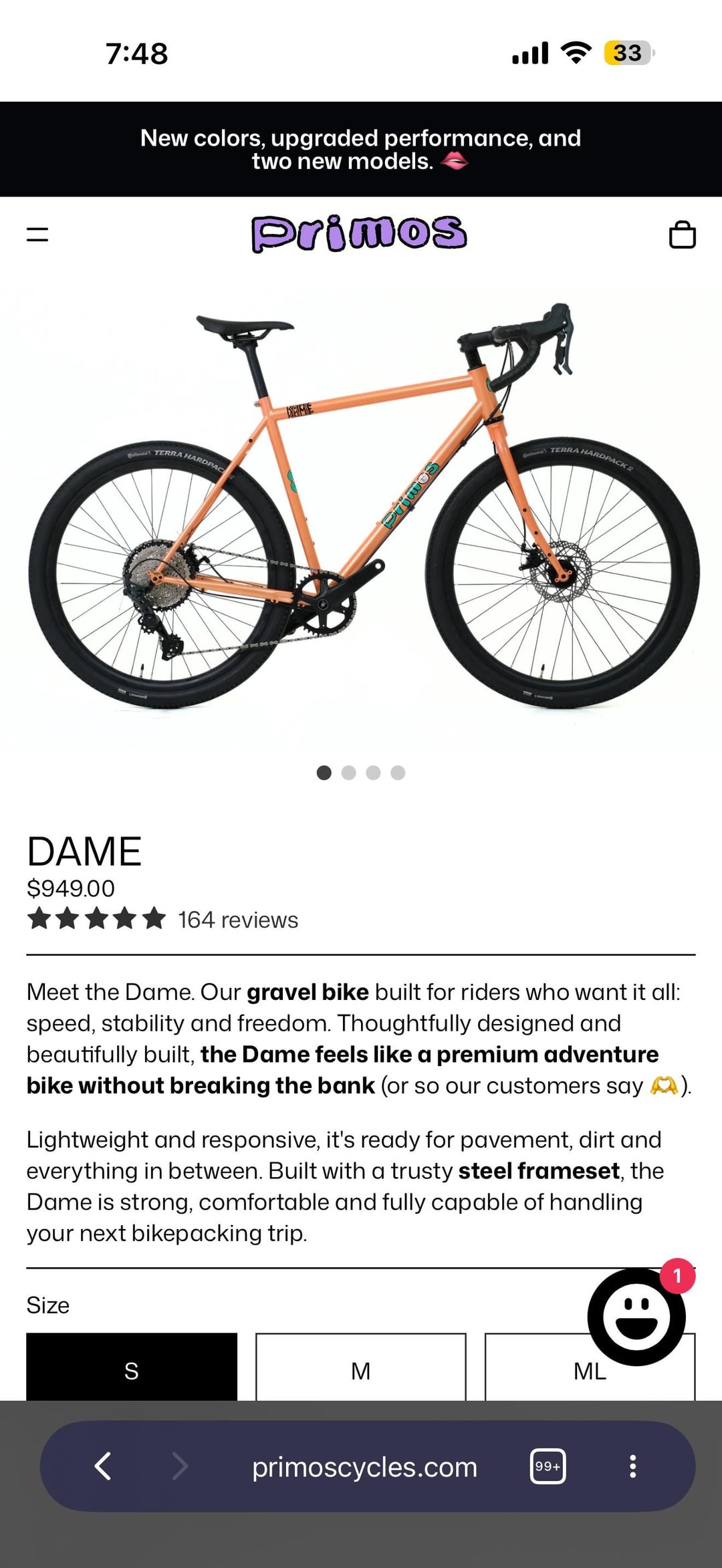Tap the Primos logo to go home
This screenshot has width=722, height=1568.
360,233
